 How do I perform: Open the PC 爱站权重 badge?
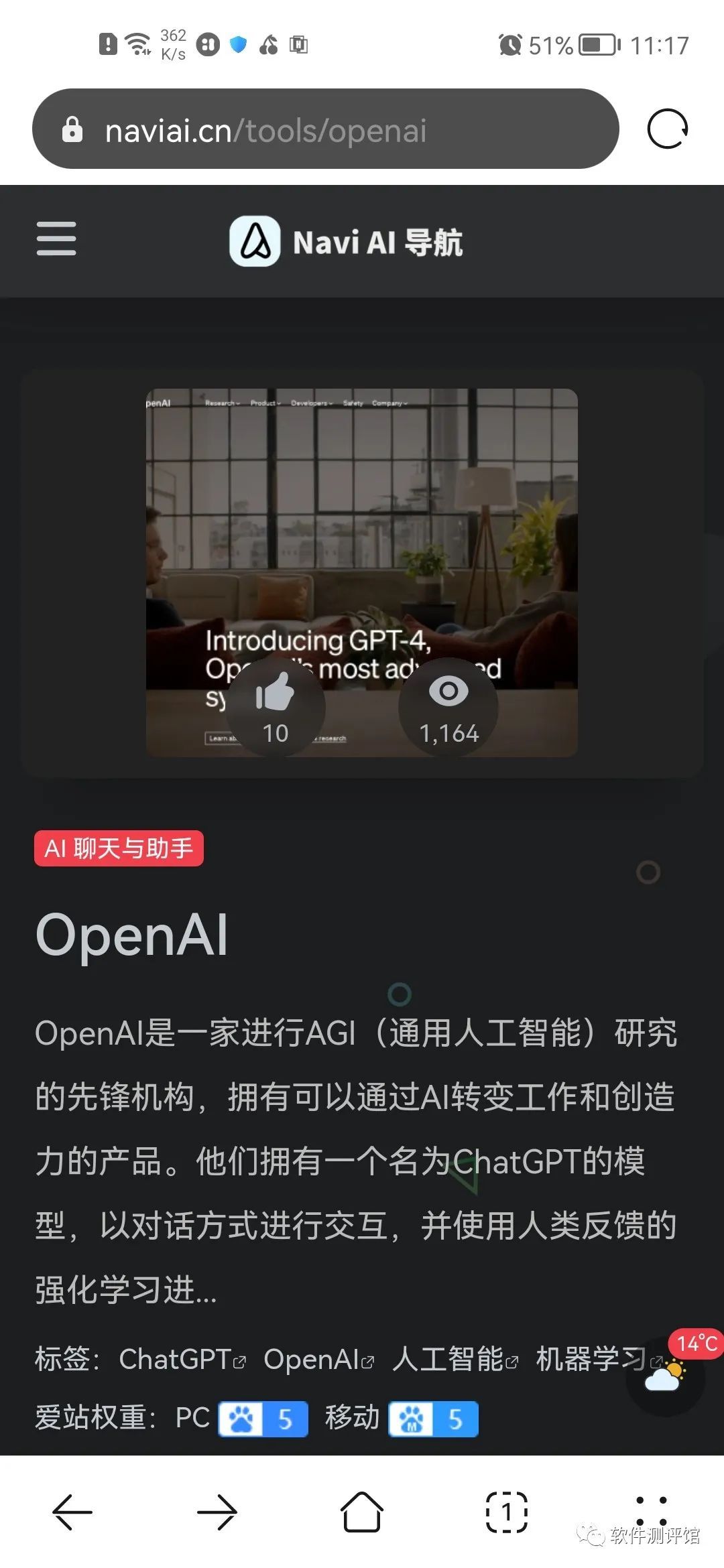tap(263, 1419)
